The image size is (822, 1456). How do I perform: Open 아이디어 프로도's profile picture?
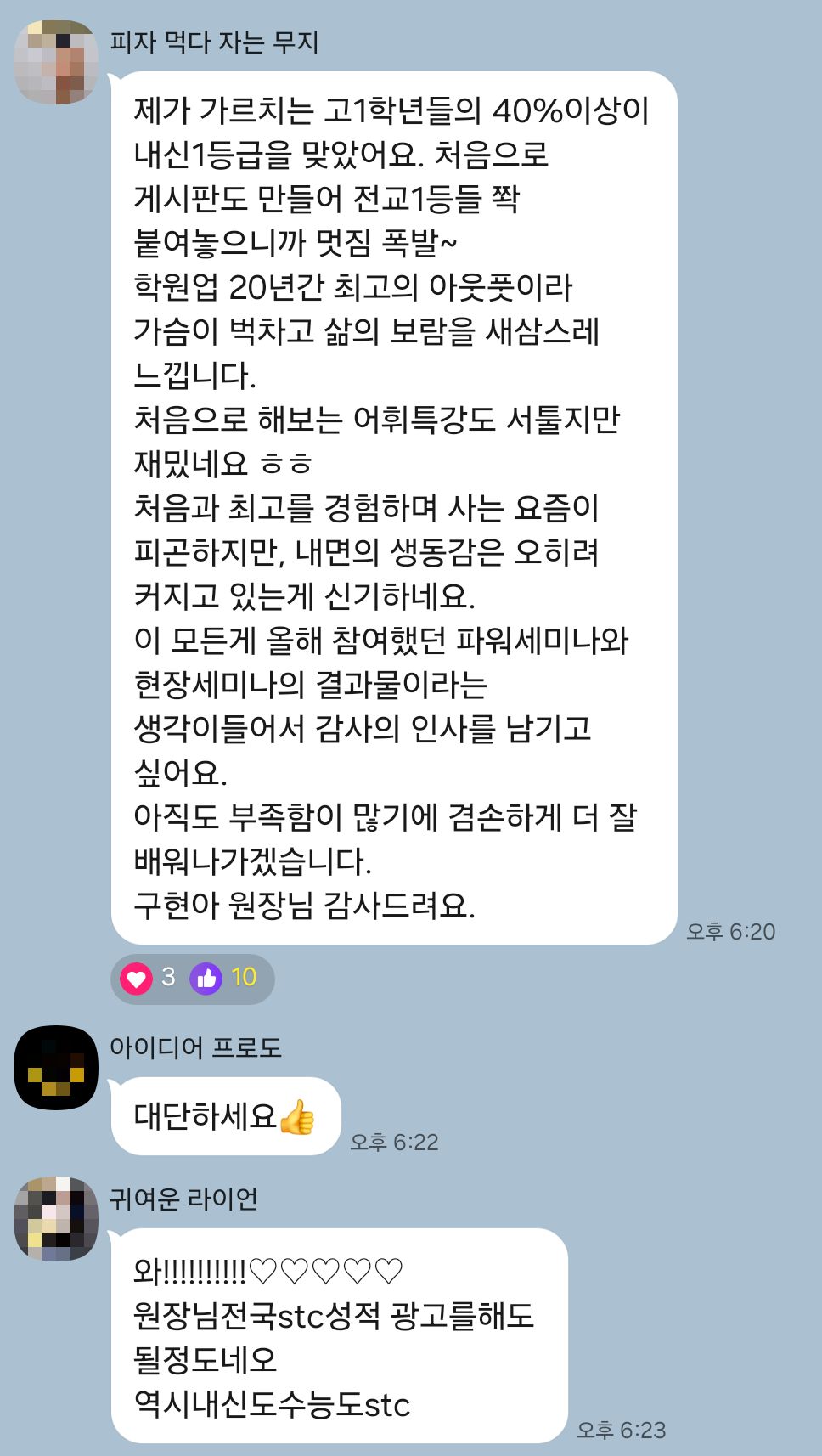56,1068
